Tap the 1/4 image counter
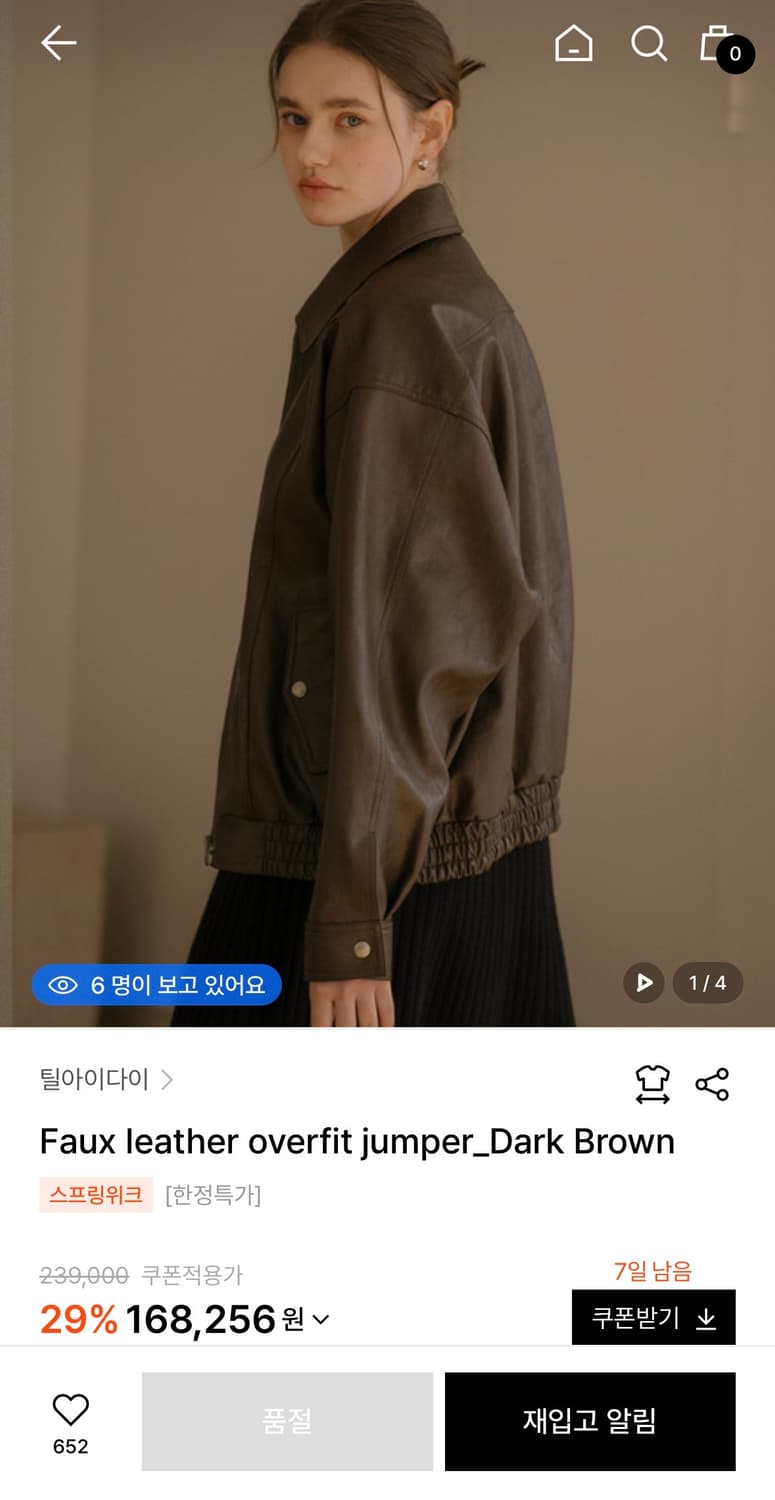 708,983
